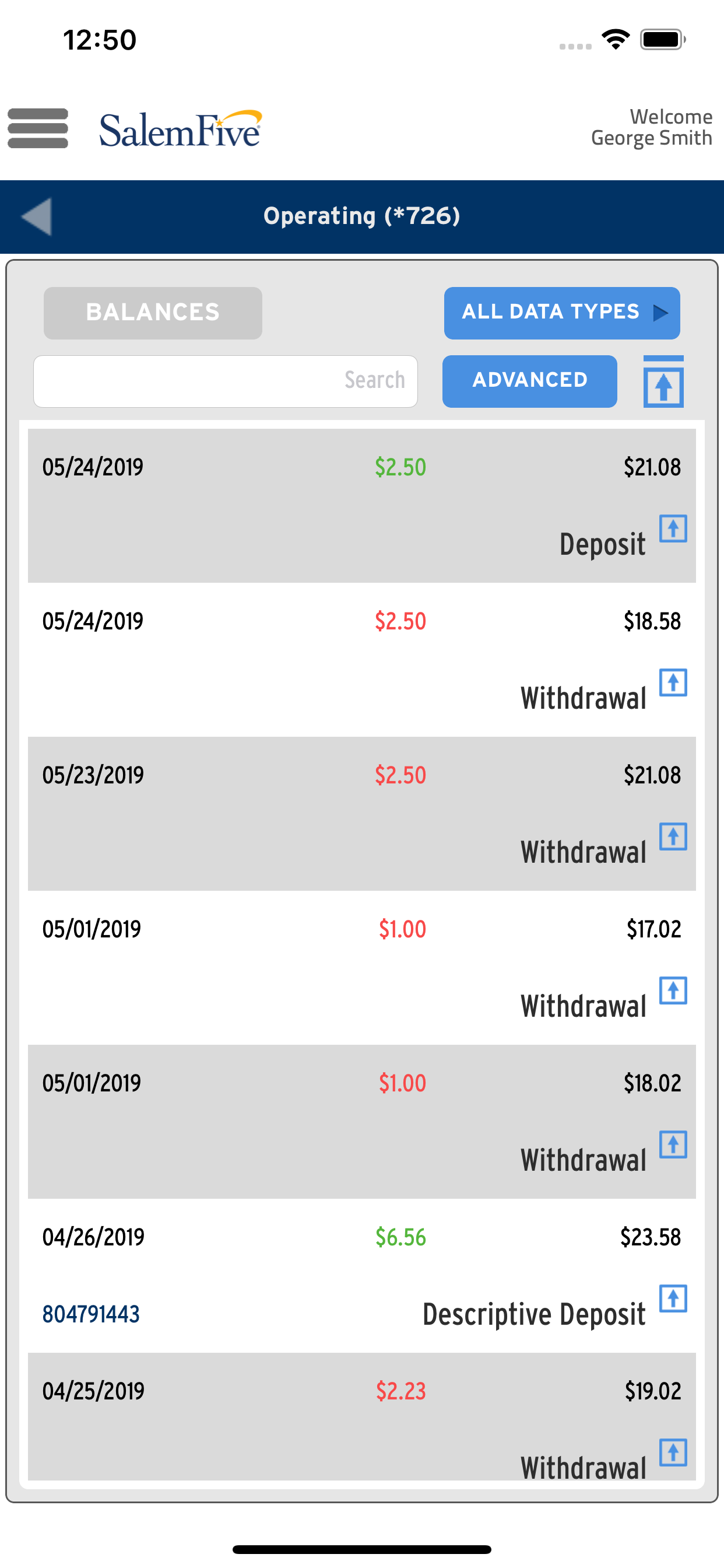Tap the arrow icon on the 05/23/2019 Withdrawal
This screenshot has width=724, height=1568.
tap(673, 836)
